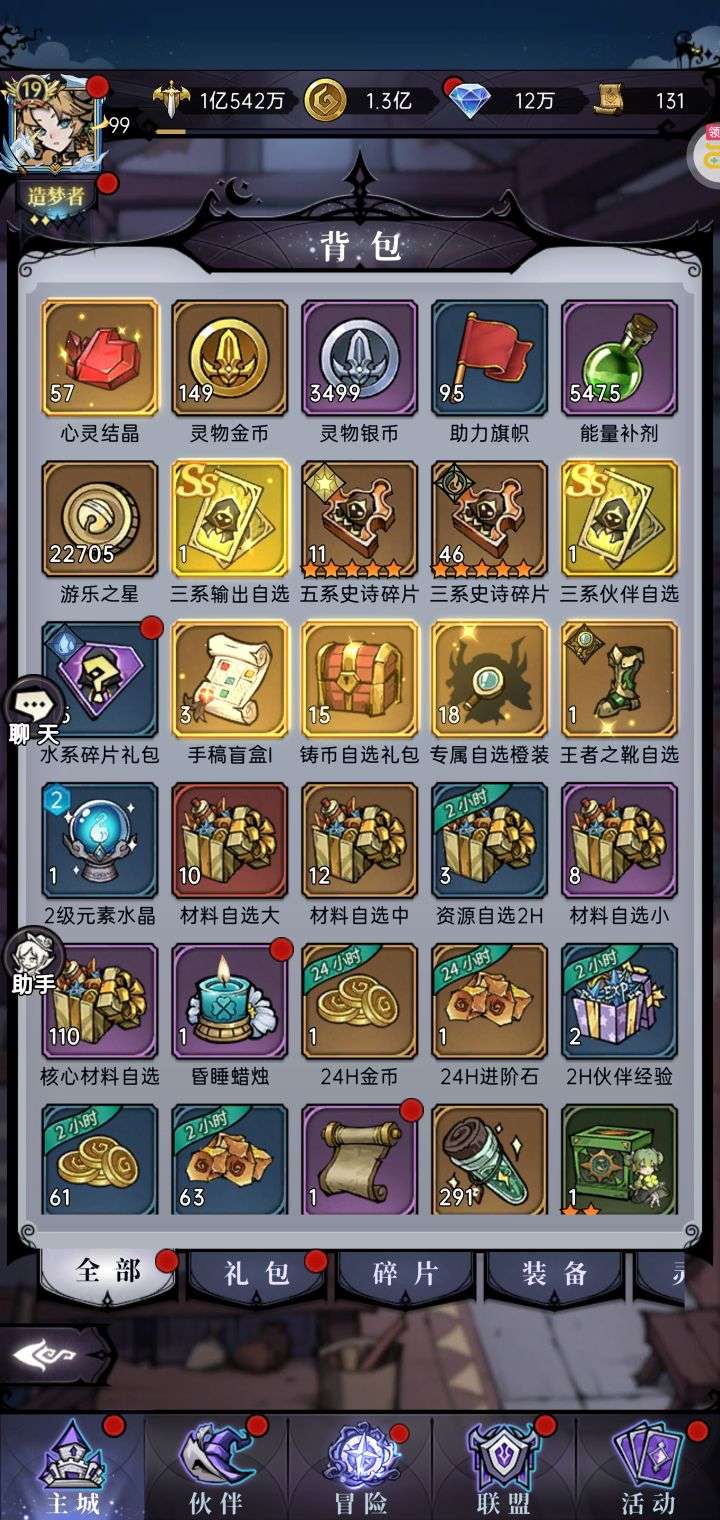Select the 铸币自选礼包 chest

click(359, 679)
